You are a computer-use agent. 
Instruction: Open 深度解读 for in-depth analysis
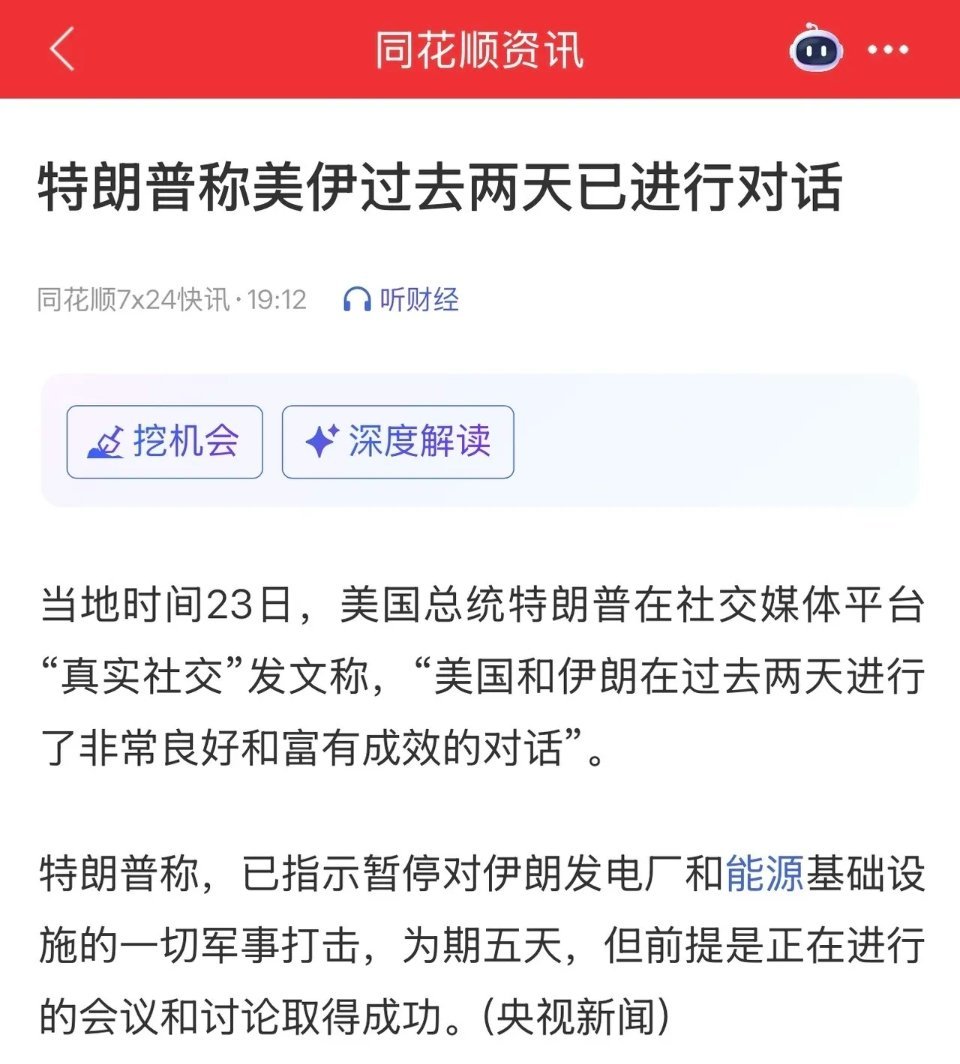click(x=397, y=441)
